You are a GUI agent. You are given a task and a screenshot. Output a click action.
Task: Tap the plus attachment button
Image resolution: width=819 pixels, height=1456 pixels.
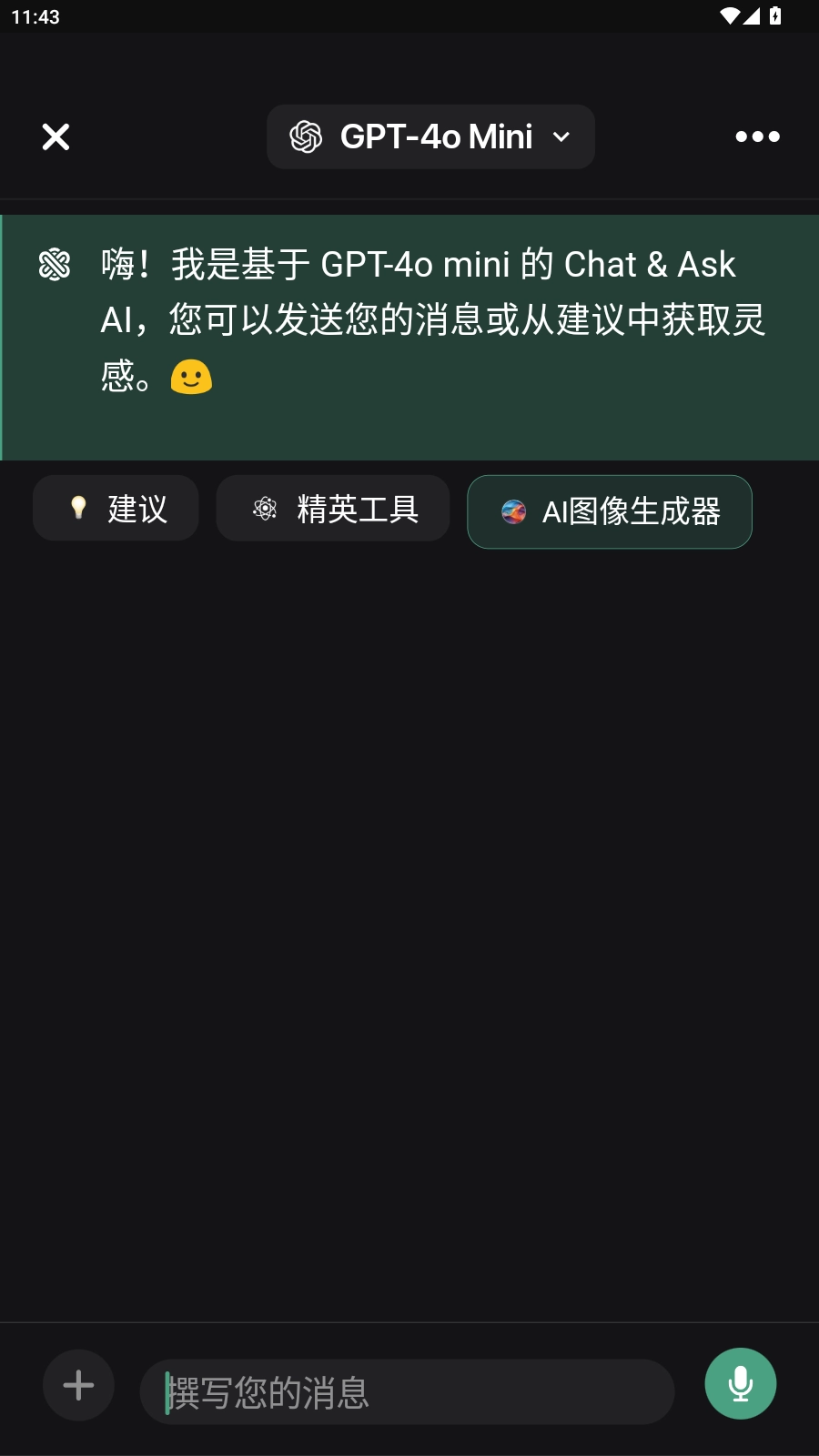pyautogui.click(x=78, y=1385)
